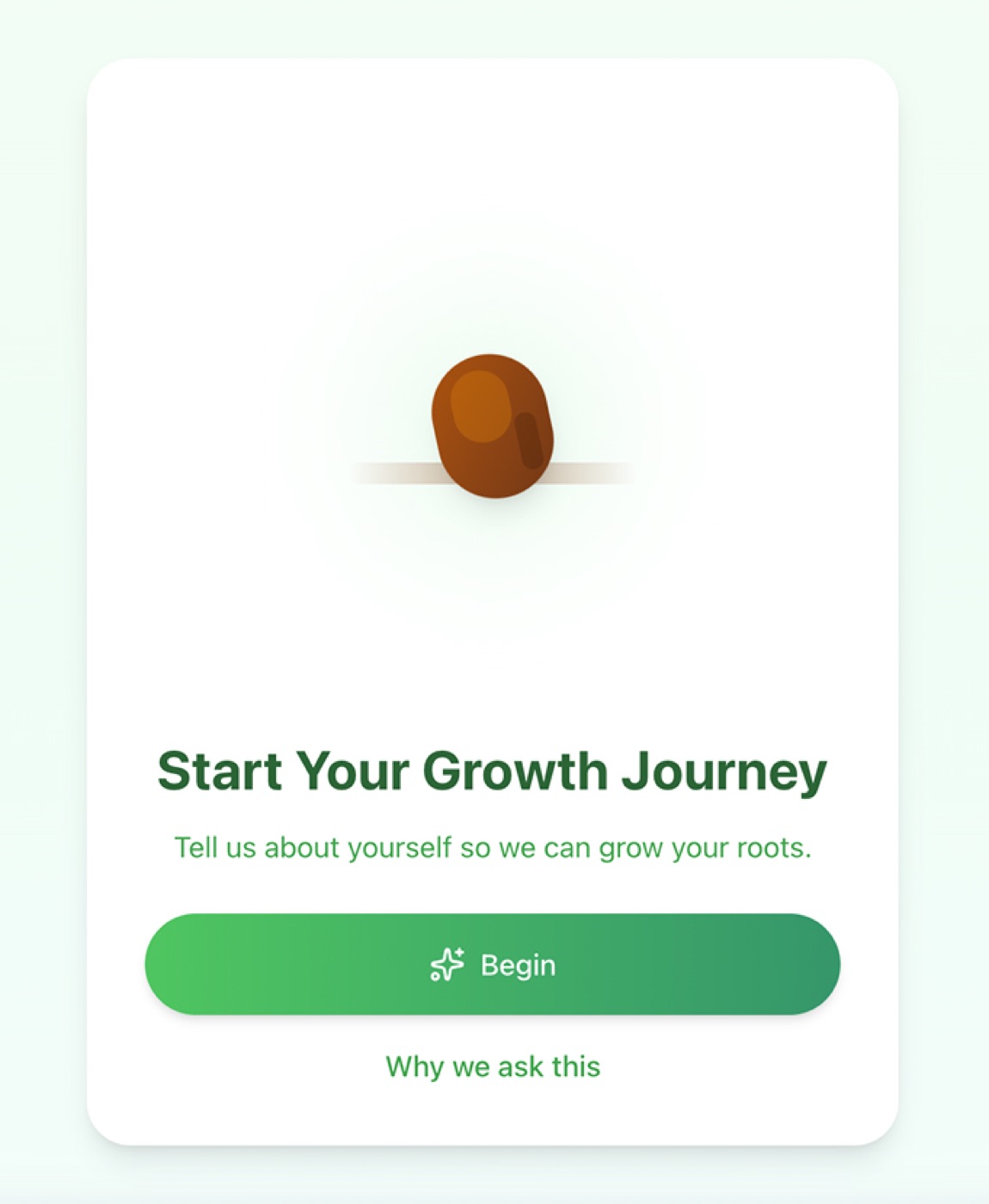Open the 'Why we ask this' link
This screenshot has width=989, height=1204.
coord(494,1066)
